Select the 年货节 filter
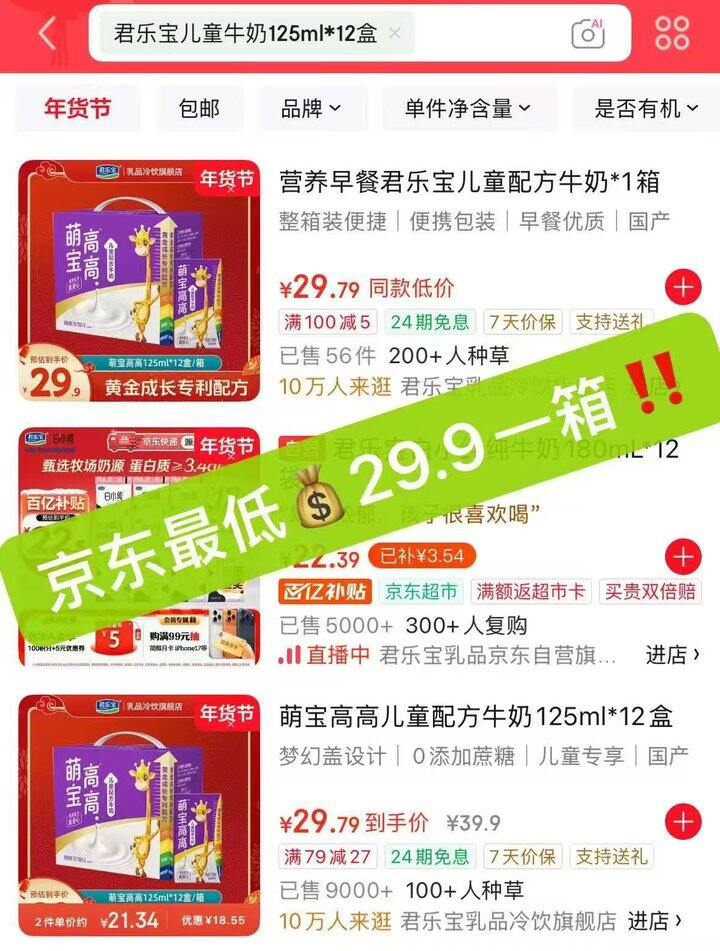Viewport: 720px width, 951px height. 78,109
